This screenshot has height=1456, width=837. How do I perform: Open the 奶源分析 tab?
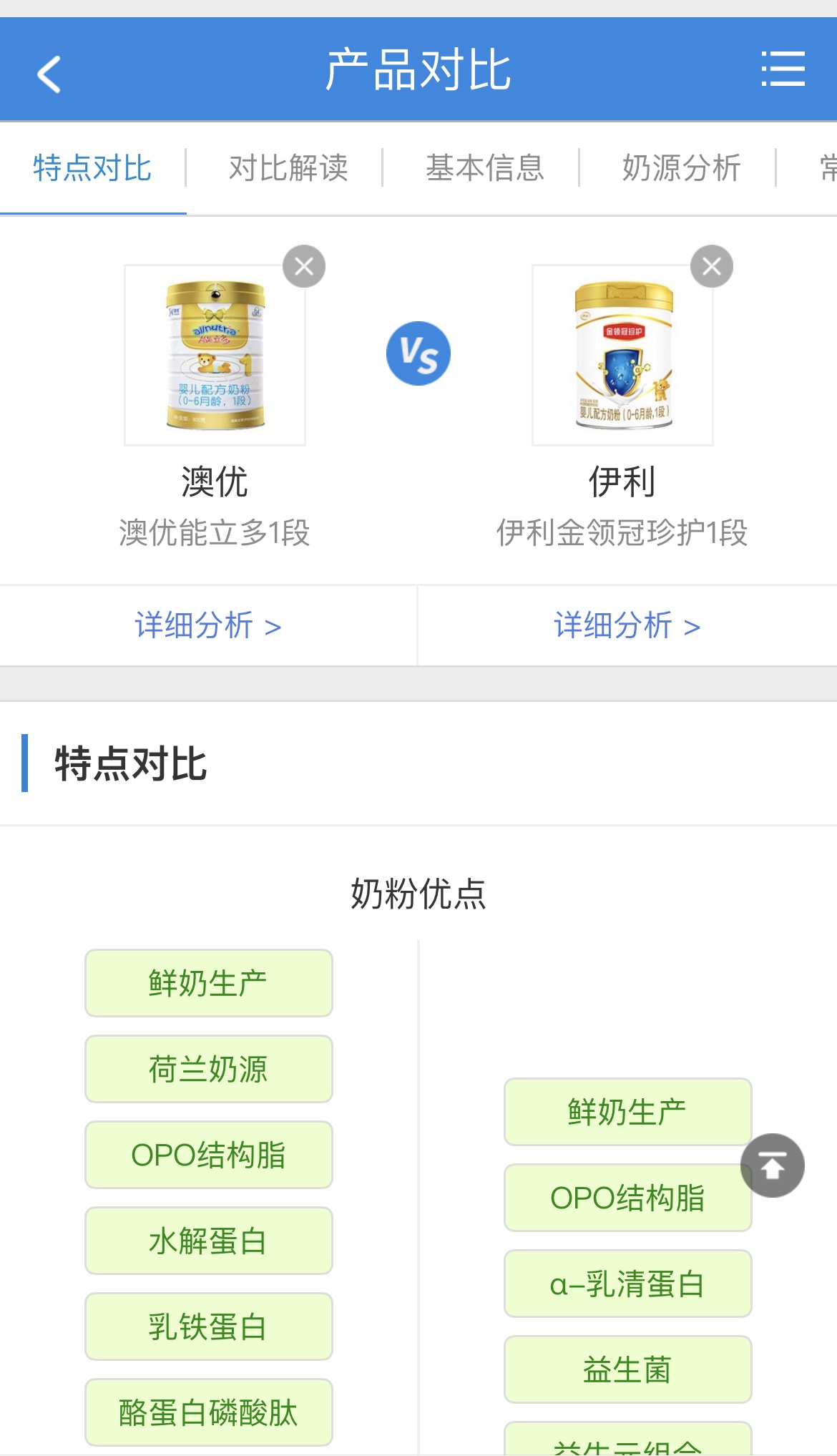[x=681, y=168]
